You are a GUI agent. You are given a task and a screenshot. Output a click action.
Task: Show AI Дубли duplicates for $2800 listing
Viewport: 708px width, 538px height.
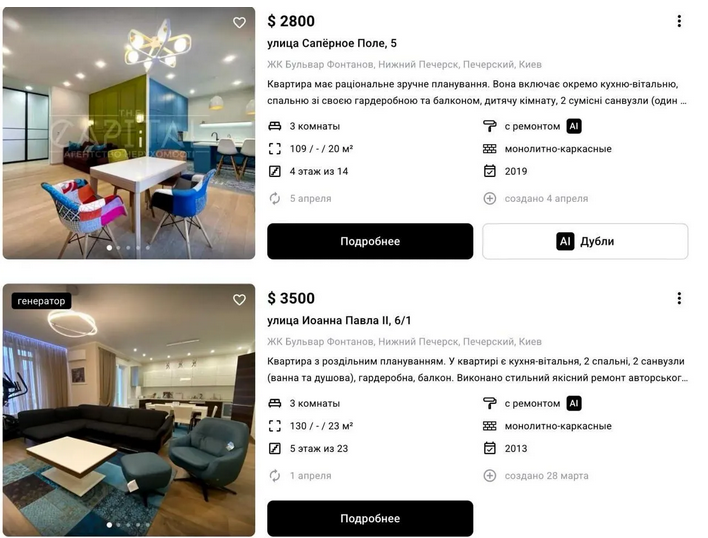(x=585, y=241)
